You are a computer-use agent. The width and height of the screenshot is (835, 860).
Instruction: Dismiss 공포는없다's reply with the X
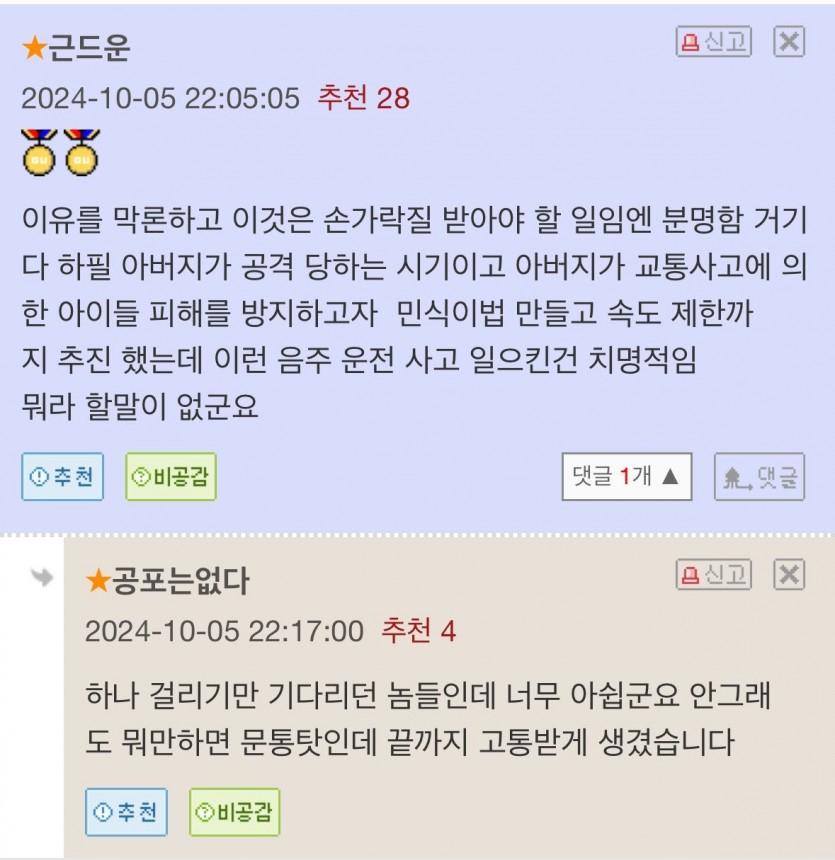(789, 574)
